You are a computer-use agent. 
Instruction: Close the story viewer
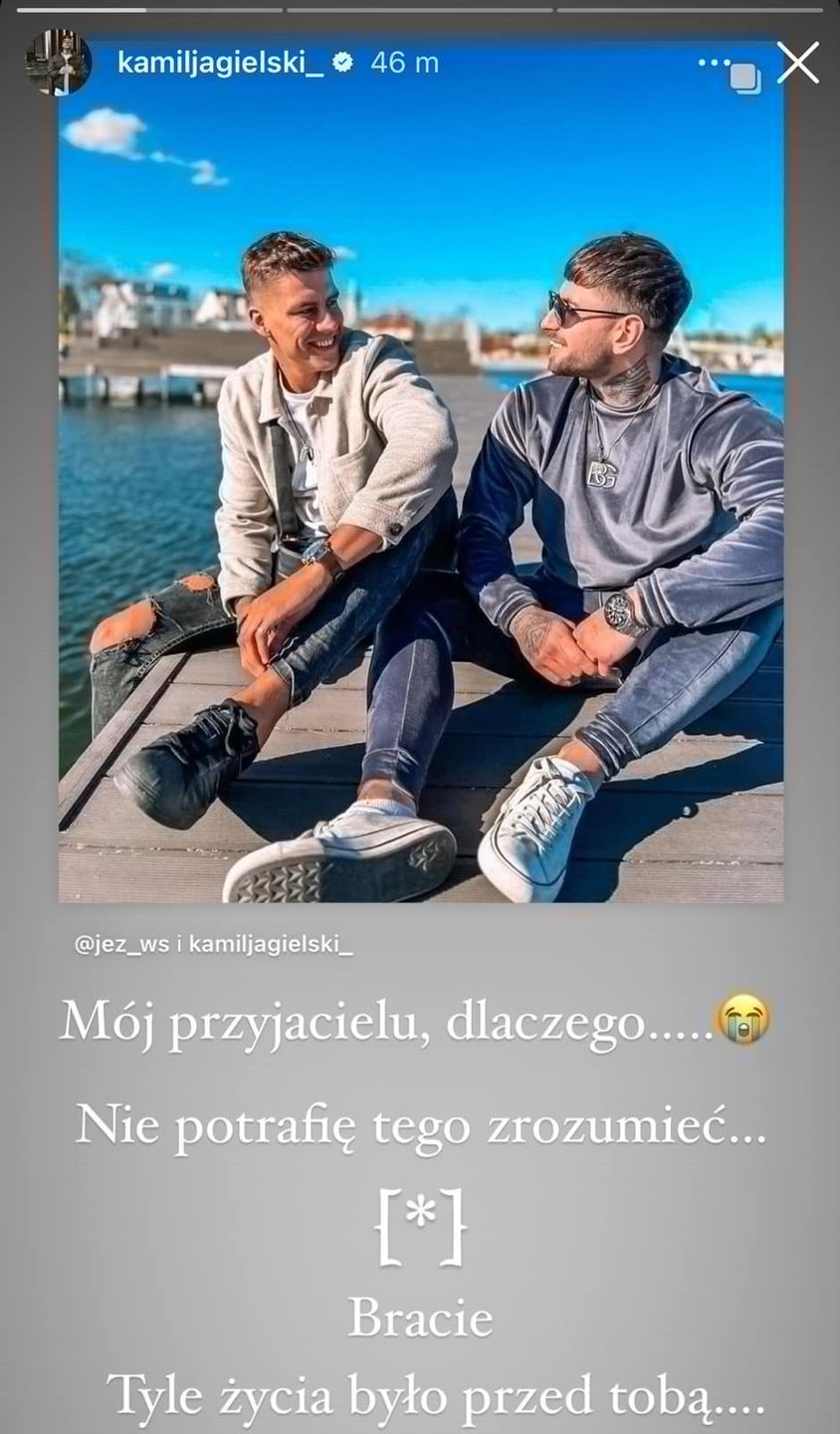797,63
